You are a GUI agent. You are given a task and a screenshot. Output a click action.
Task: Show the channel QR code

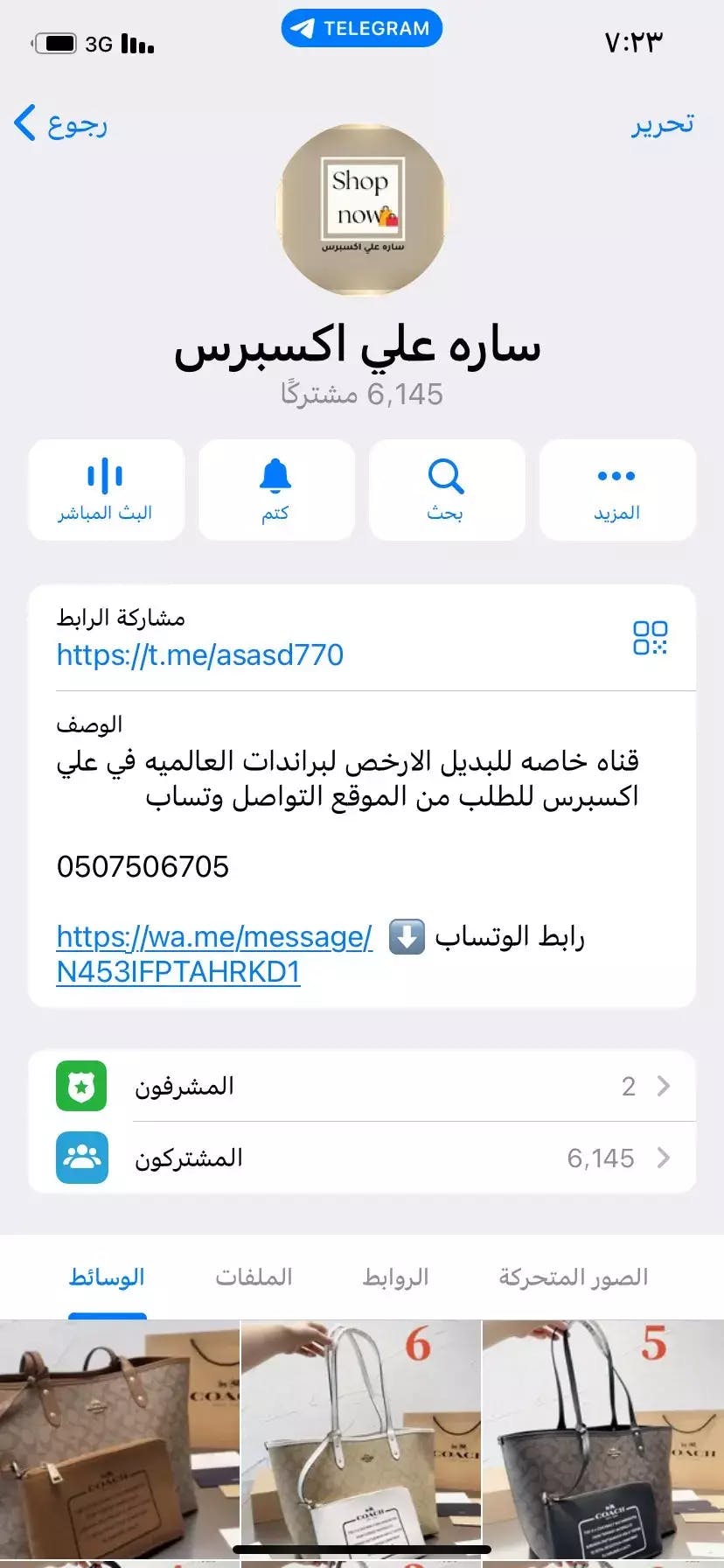click(650, 638)
